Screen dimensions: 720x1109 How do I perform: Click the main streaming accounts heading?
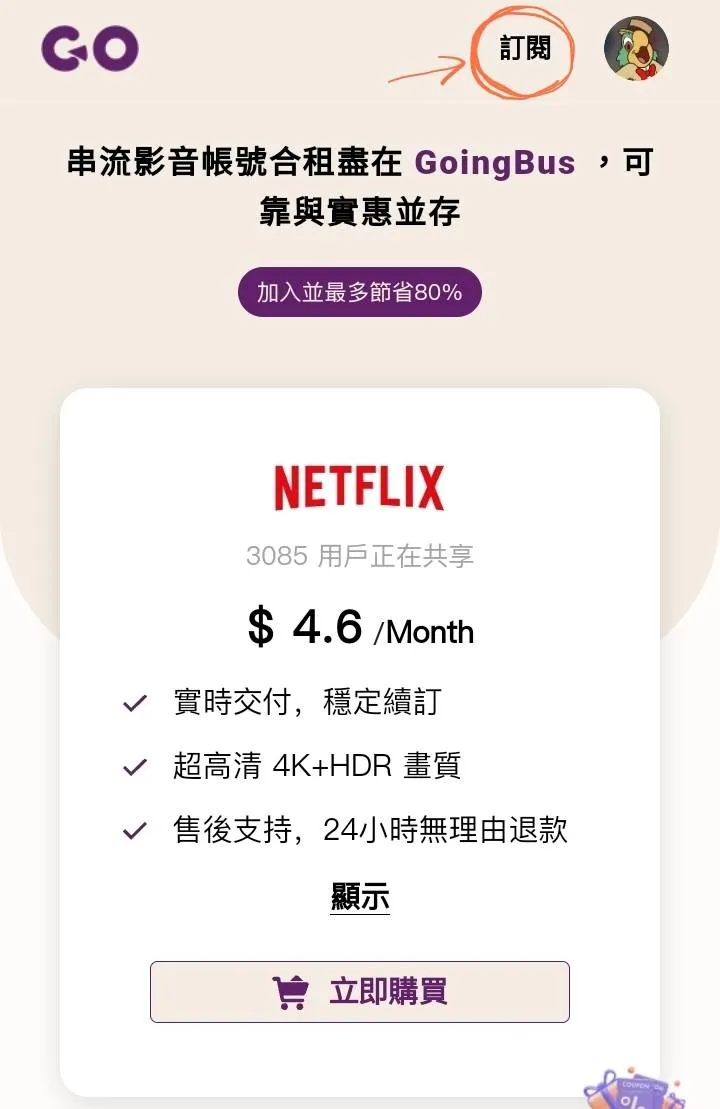pyautogui.click(x=360, y=187)
